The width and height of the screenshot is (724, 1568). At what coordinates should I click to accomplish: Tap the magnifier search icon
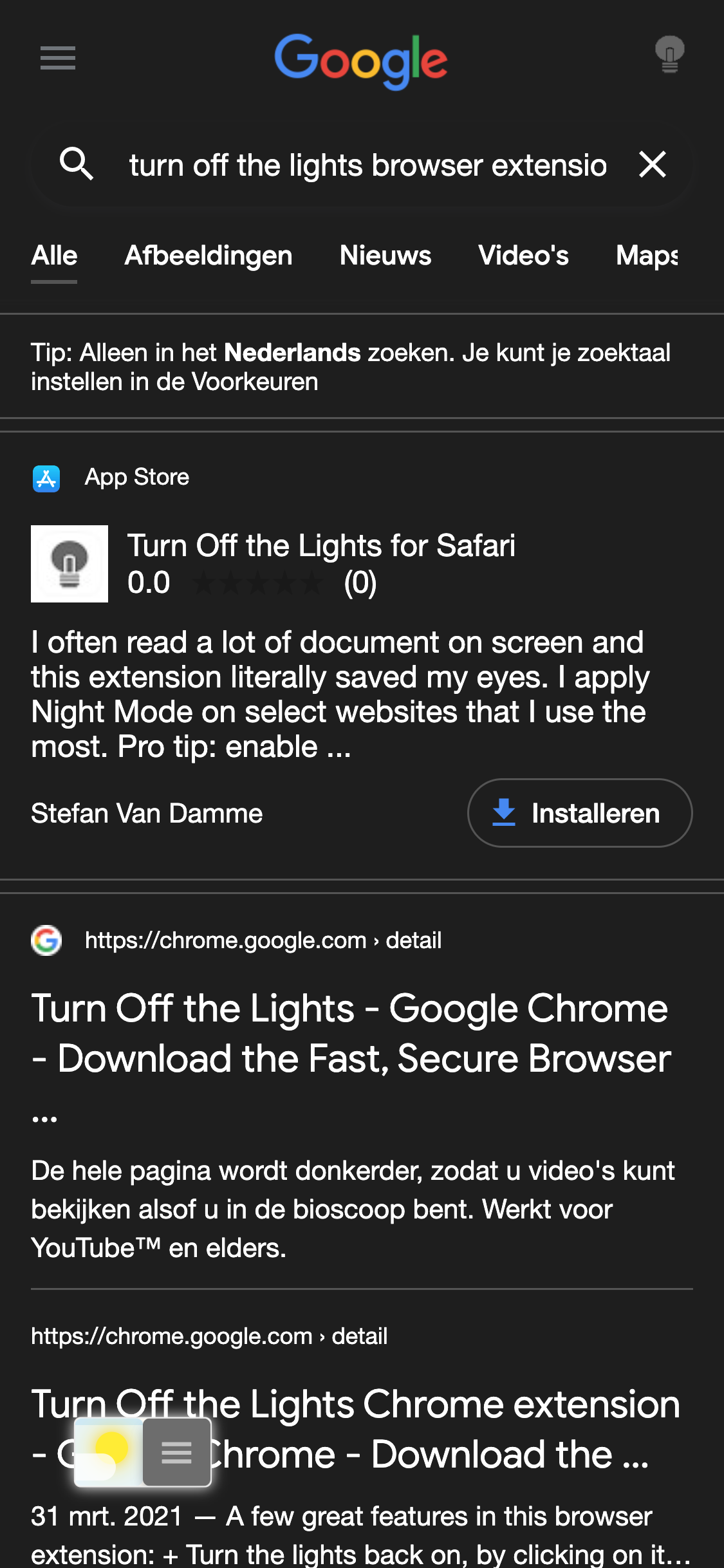click(77, 163)
